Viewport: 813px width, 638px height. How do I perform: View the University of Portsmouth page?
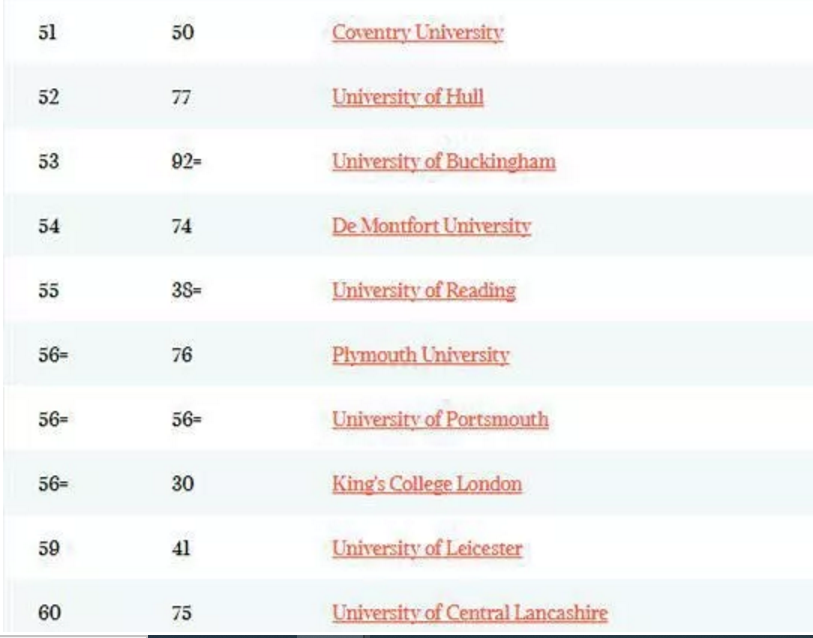[440, 419]
